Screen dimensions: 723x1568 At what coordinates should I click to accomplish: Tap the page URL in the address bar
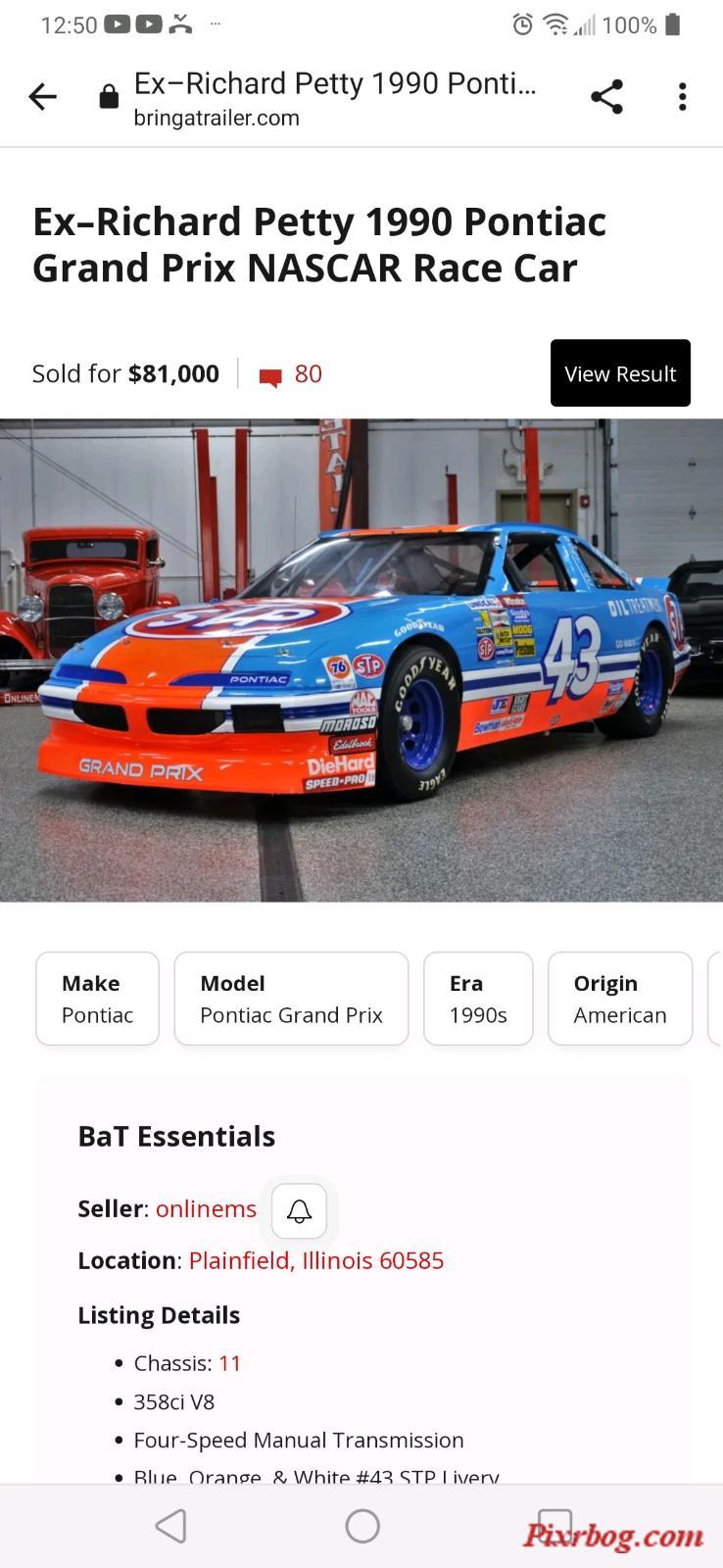[333, 99]
